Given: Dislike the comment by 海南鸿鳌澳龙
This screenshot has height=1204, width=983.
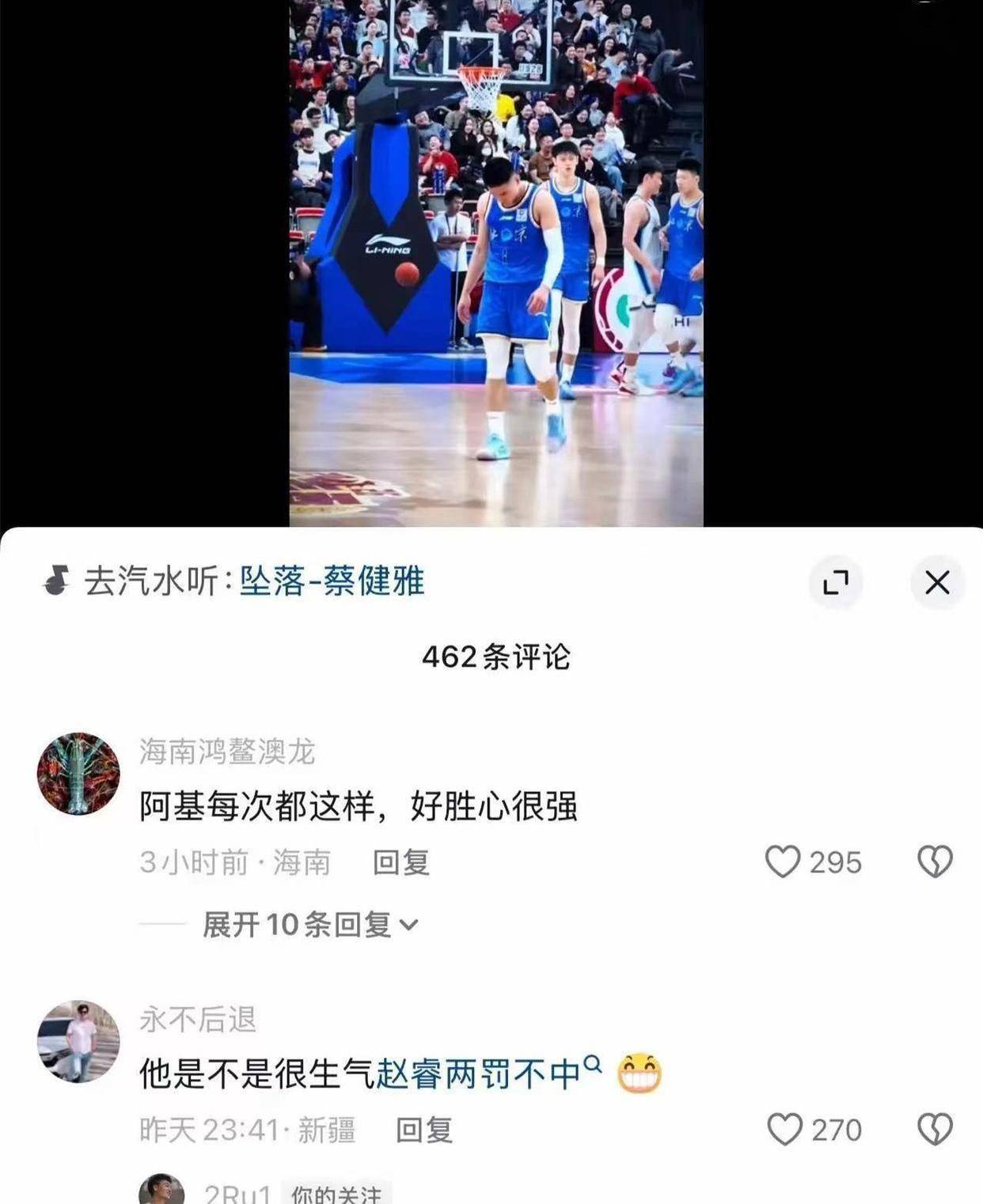Looking at the screenshot, I should tap(935, 861).
